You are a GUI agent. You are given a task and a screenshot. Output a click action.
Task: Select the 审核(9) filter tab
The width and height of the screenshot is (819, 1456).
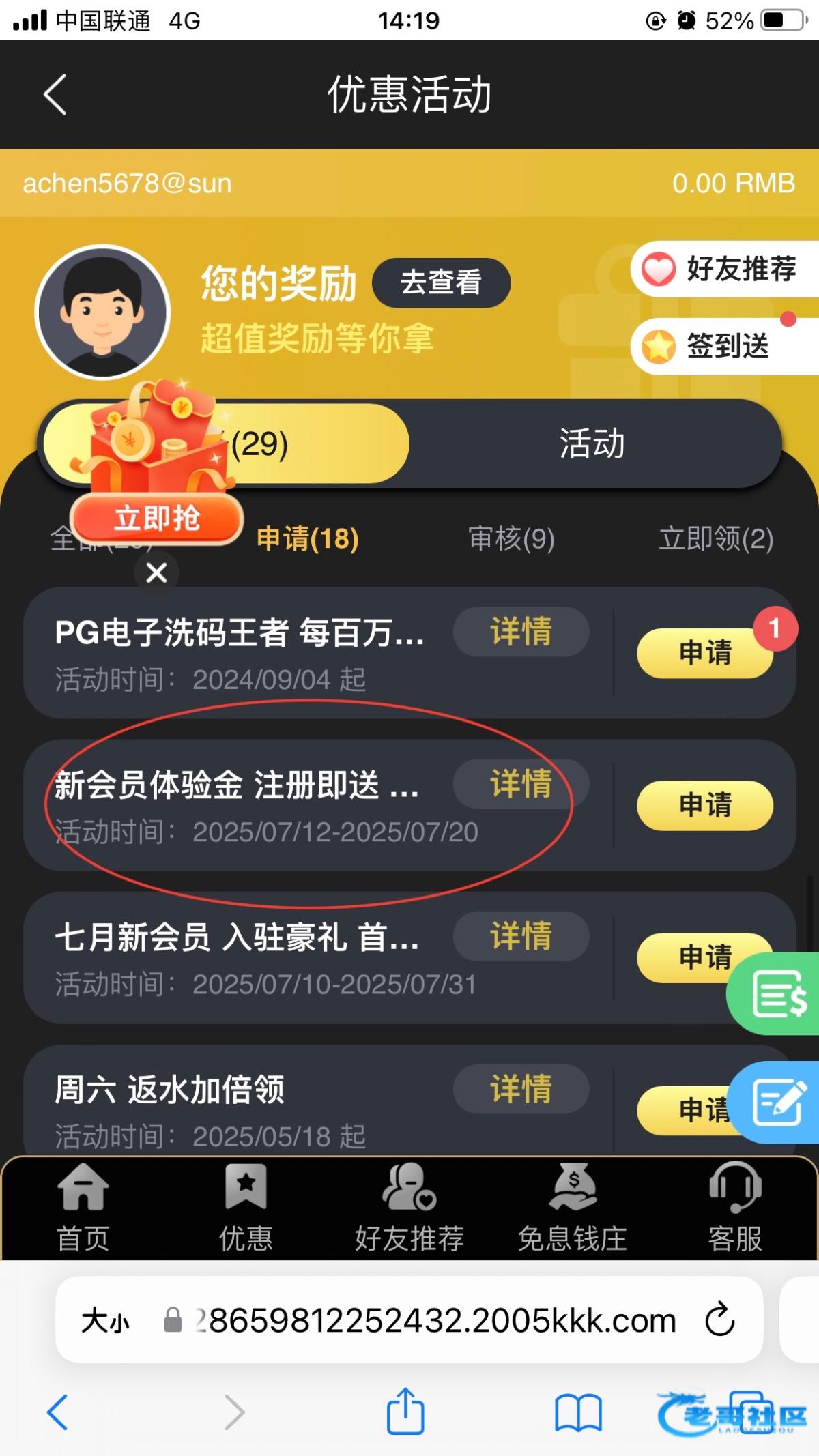pyautogui.click(x=511, y=539)
